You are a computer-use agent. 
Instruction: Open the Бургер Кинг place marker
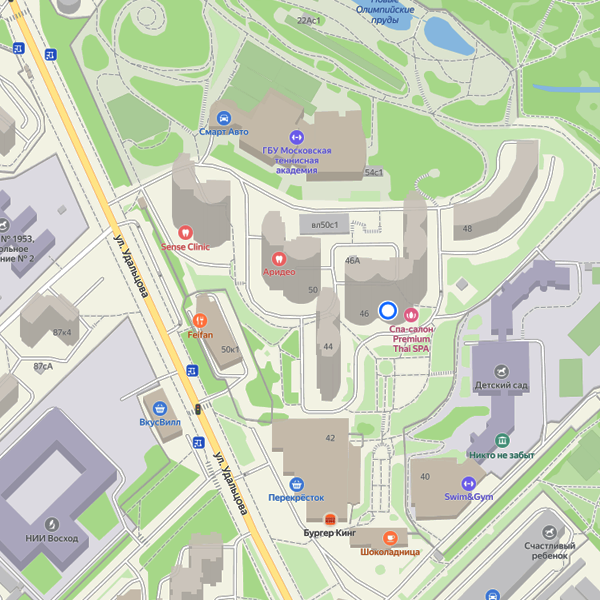tap(330, 519)
